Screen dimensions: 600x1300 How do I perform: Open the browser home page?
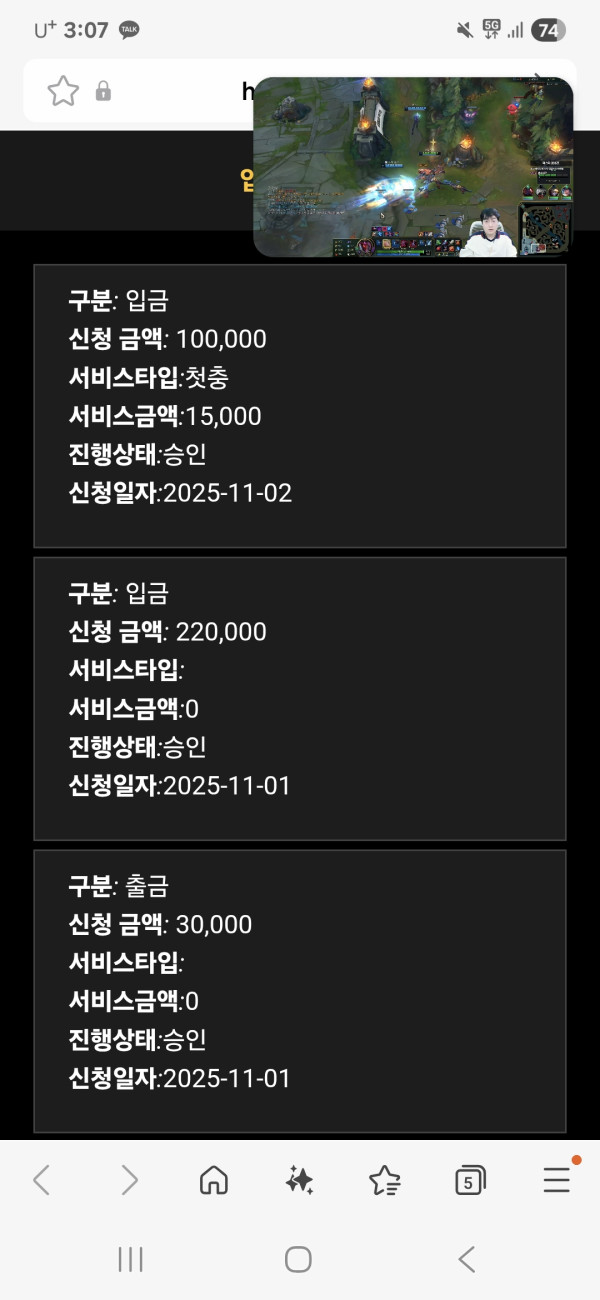tap(214, 1181)
